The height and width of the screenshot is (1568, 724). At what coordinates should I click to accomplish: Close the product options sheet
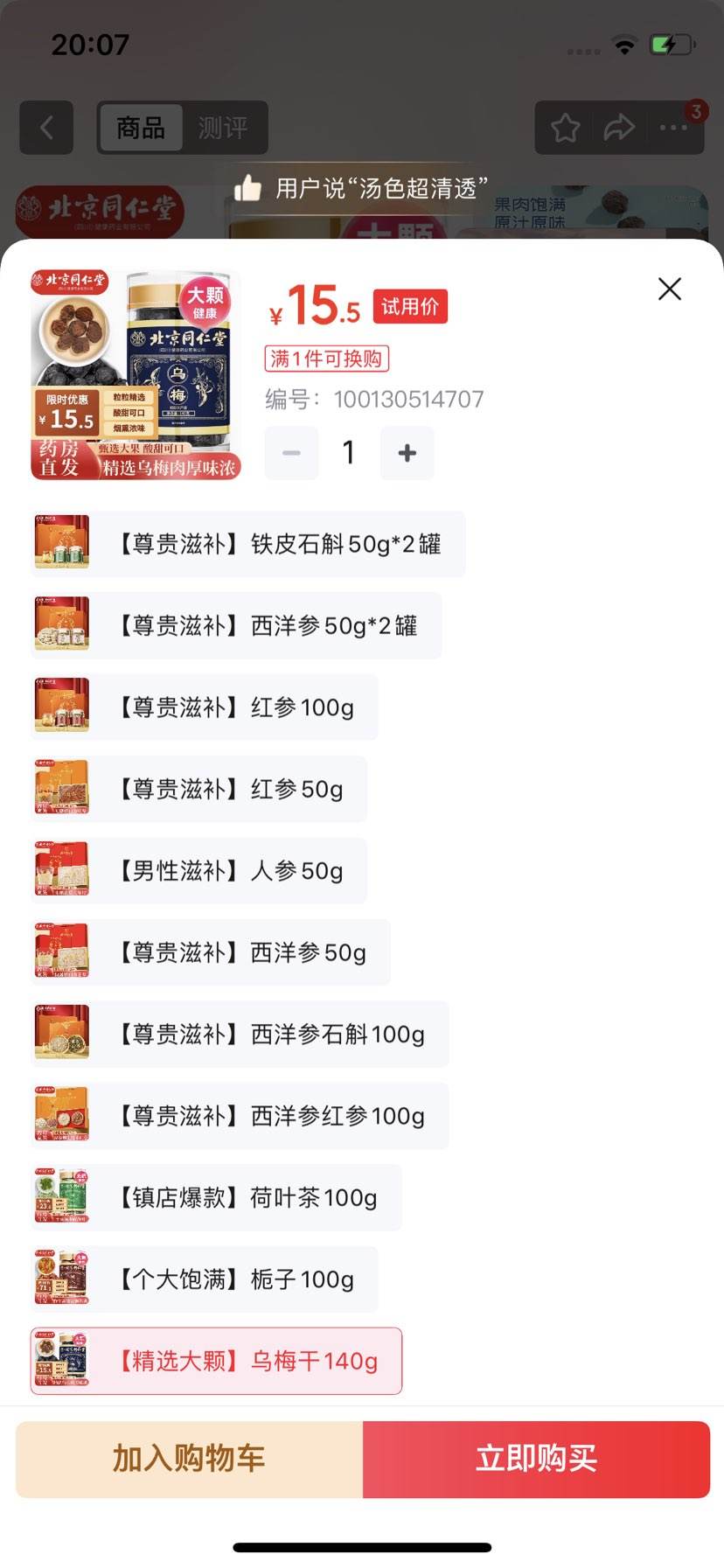669,289
